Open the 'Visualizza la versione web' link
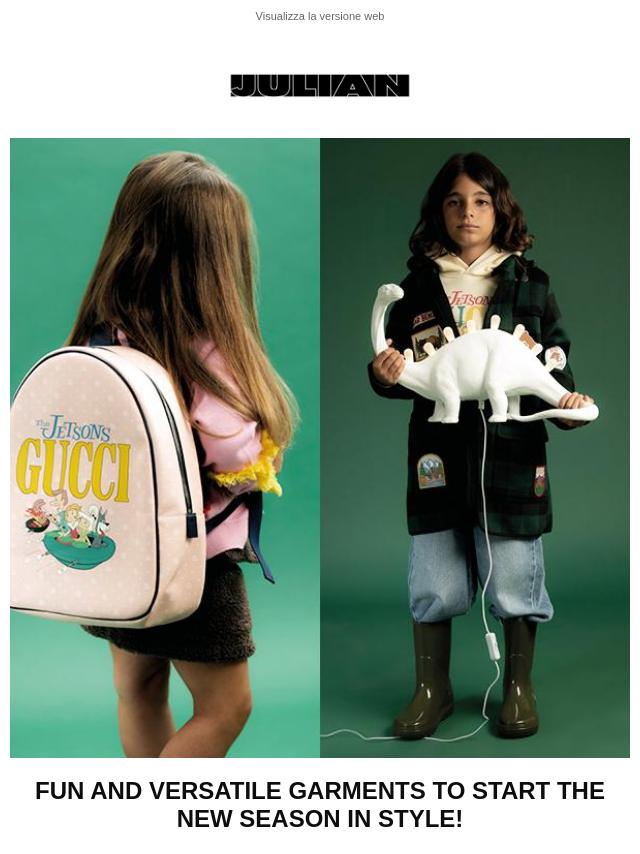Screen dimensions: 640x854 [x=319, y=16]
